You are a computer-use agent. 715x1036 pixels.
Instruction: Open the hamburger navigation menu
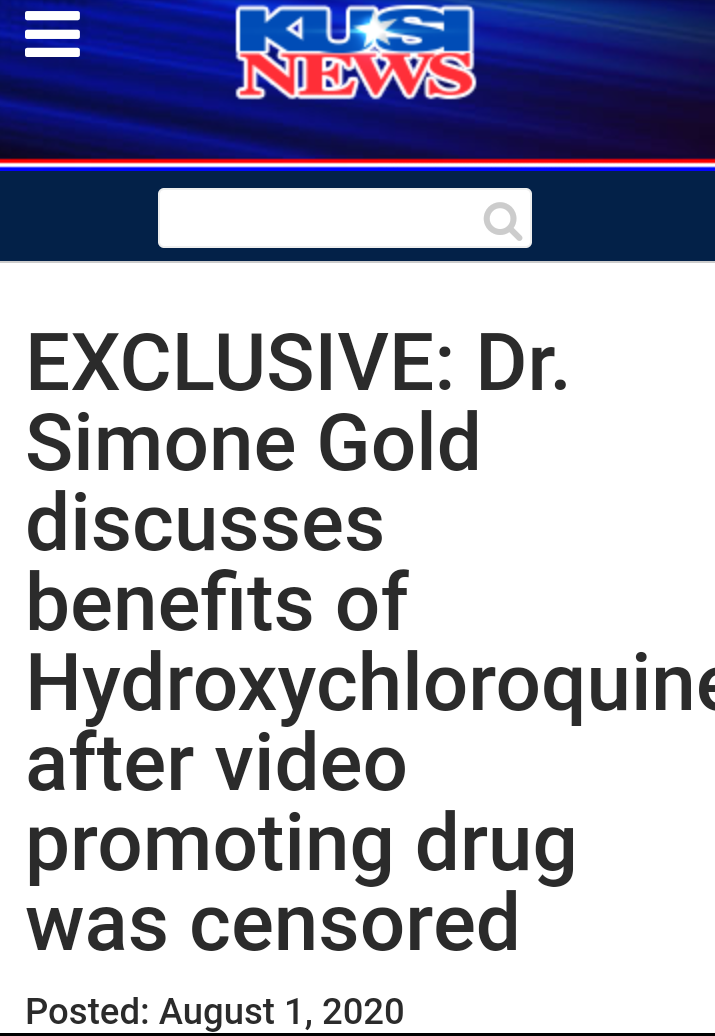pos(52,36)
